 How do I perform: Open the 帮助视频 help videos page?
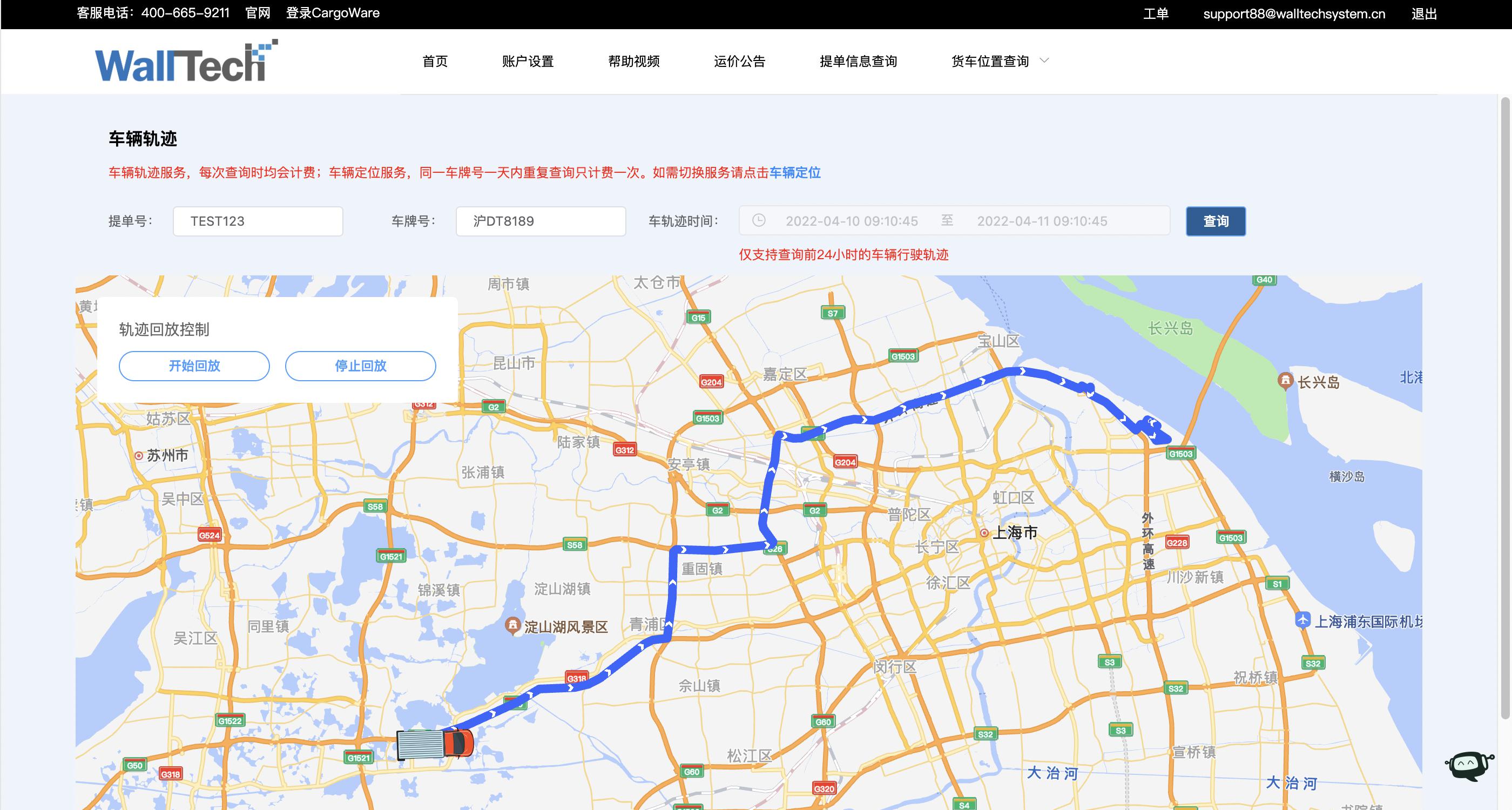(634, 61)
